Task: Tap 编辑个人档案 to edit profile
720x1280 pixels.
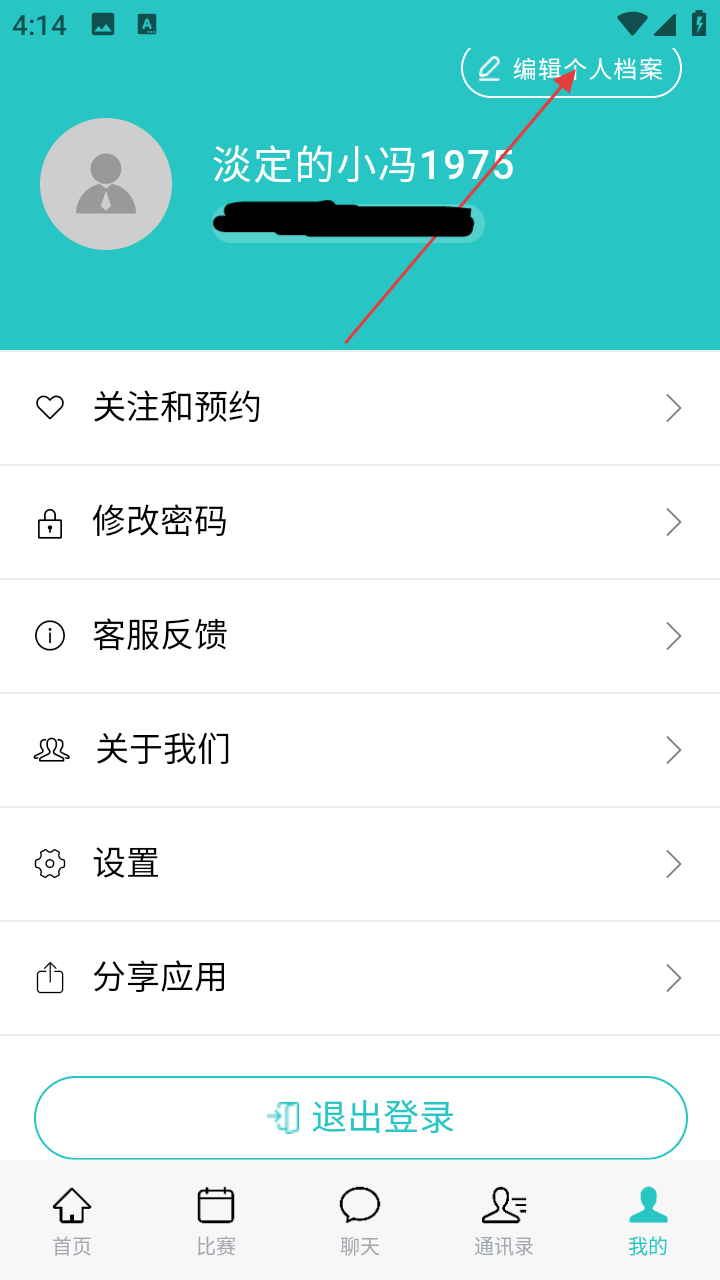Action: tap(571, 69)
